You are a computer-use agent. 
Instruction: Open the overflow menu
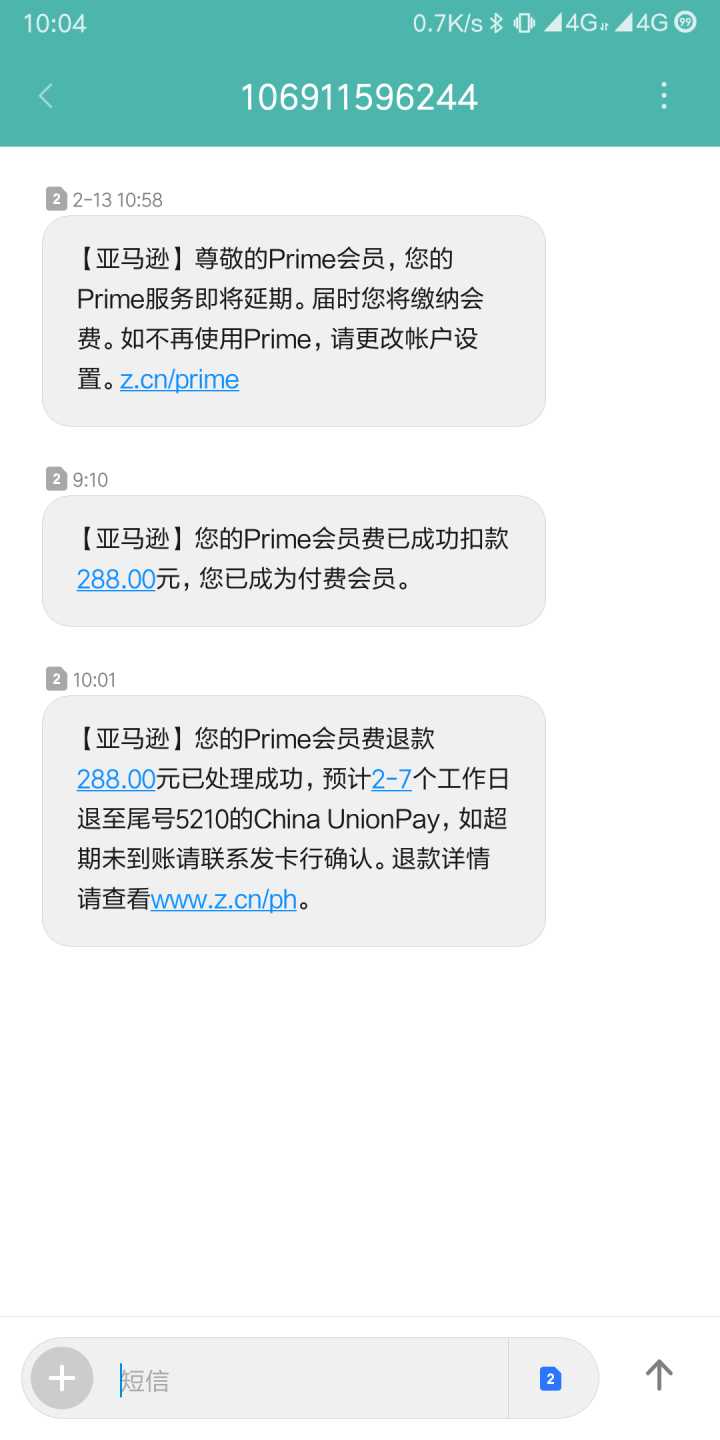[x=664, y=96]
